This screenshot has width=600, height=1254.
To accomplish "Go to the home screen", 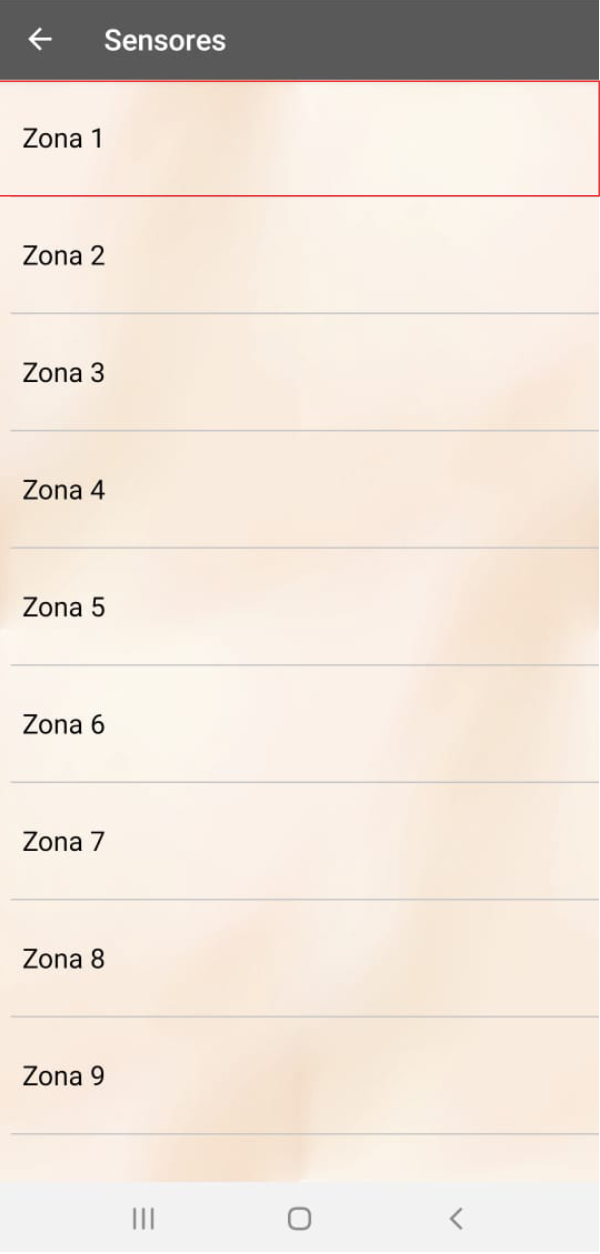I will [299, 1218].
